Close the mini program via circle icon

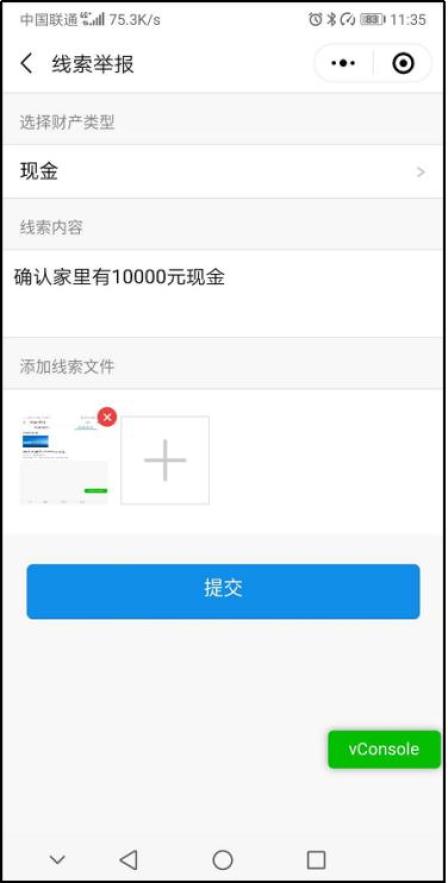click(404, 64)
